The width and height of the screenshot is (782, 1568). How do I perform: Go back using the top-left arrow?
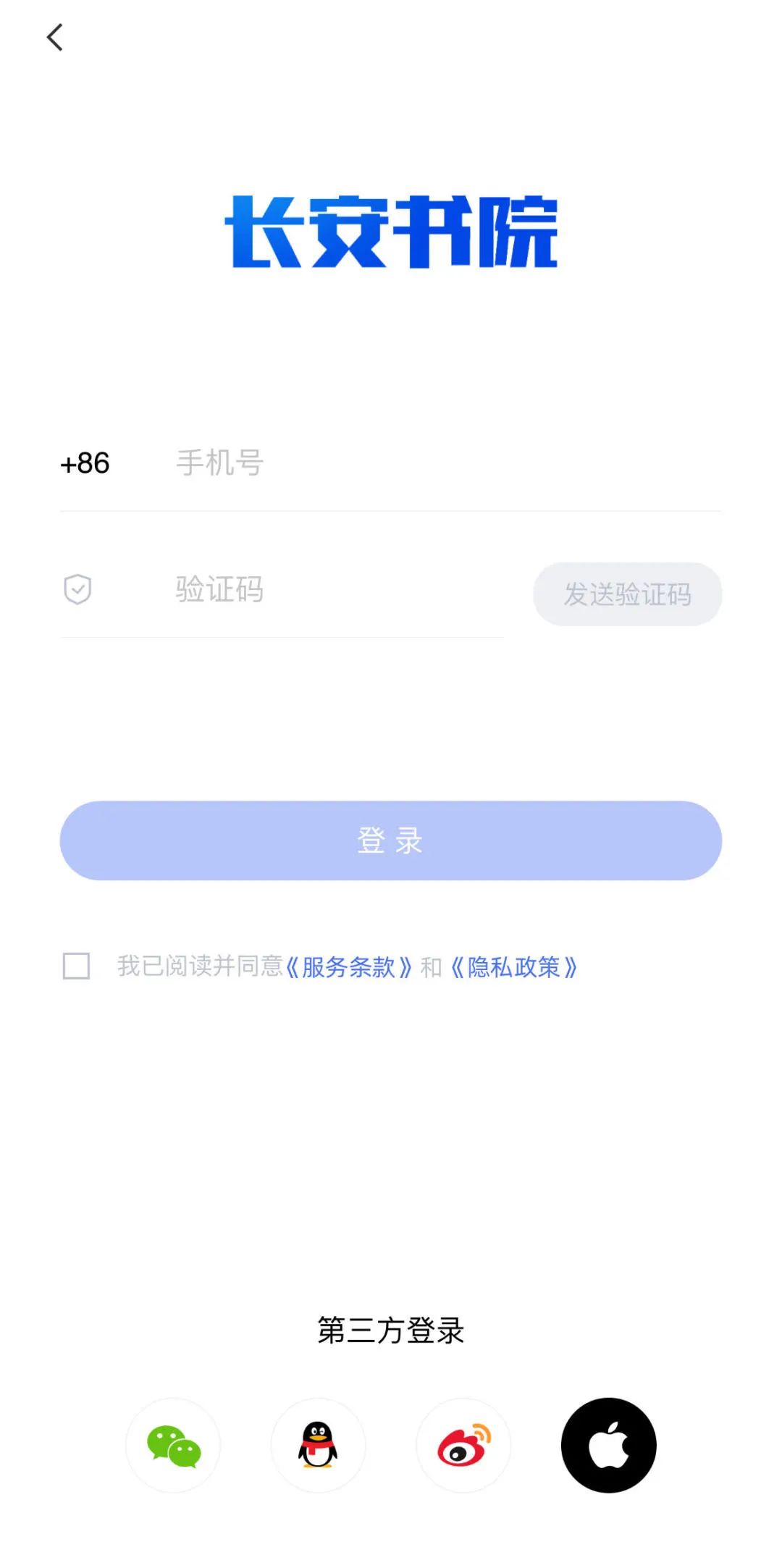(x=55, y=38)
